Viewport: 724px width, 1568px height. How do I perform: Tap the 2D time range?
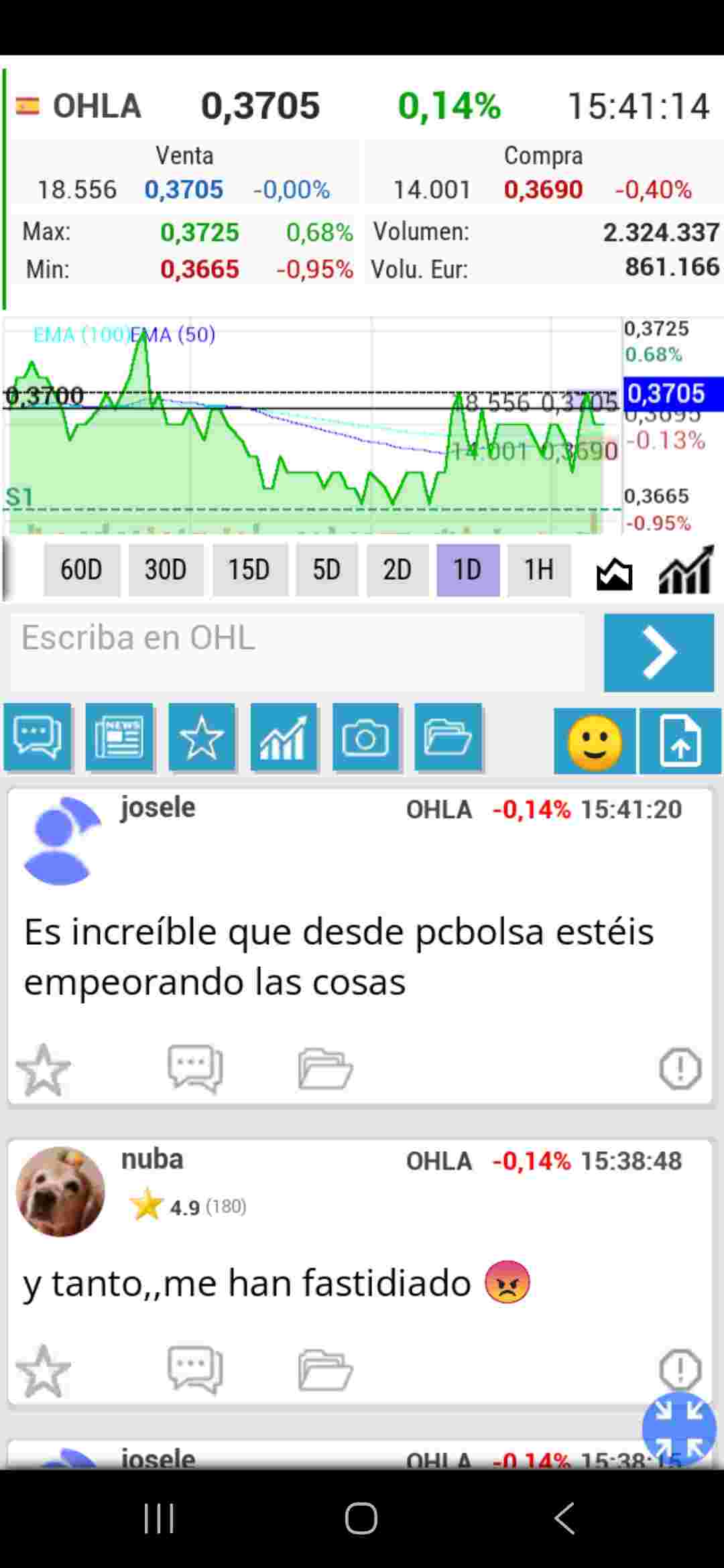(x=397, y=570)
